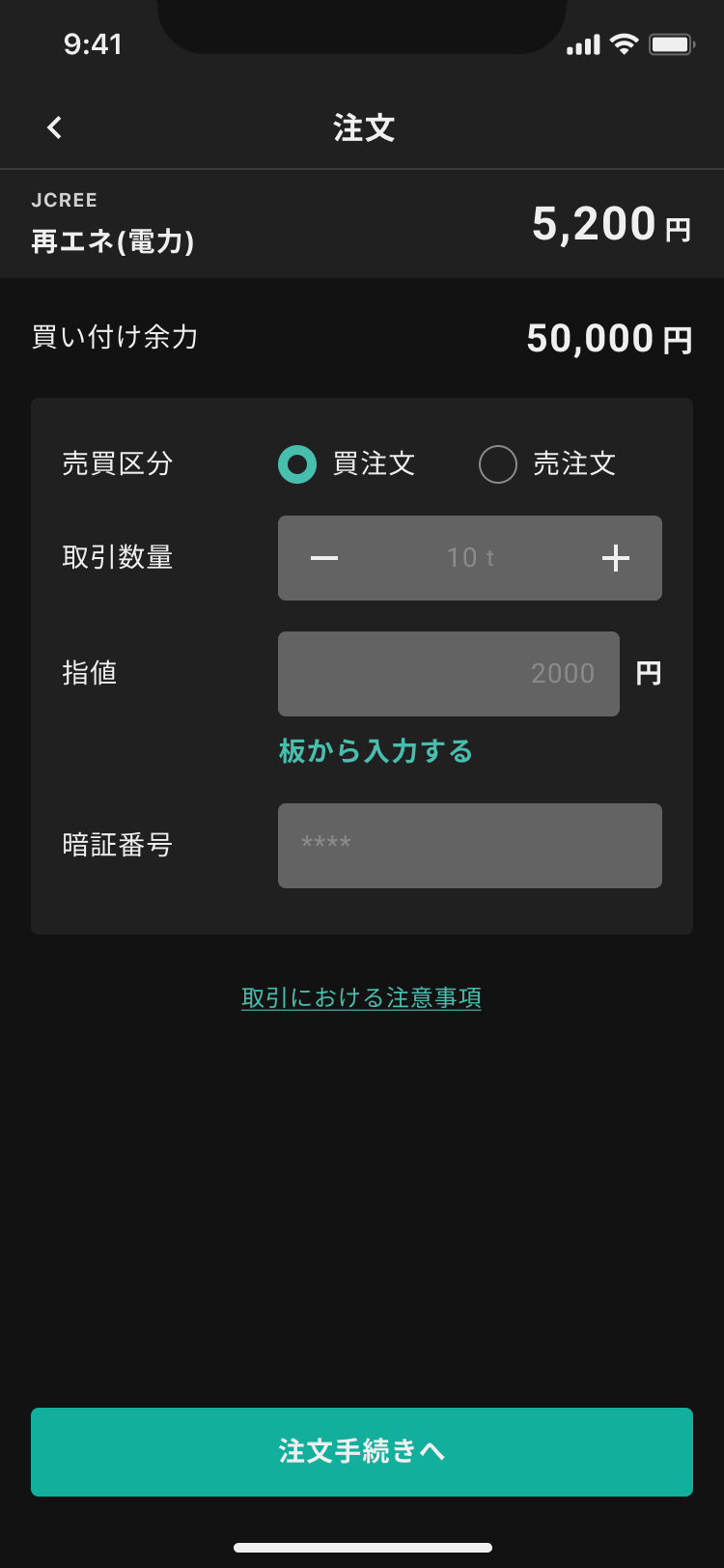Tap the minus icon to decrease 取引数量
Viewport: 724px width, 1568px height.
pyautogui.click(x=324, y=558)
